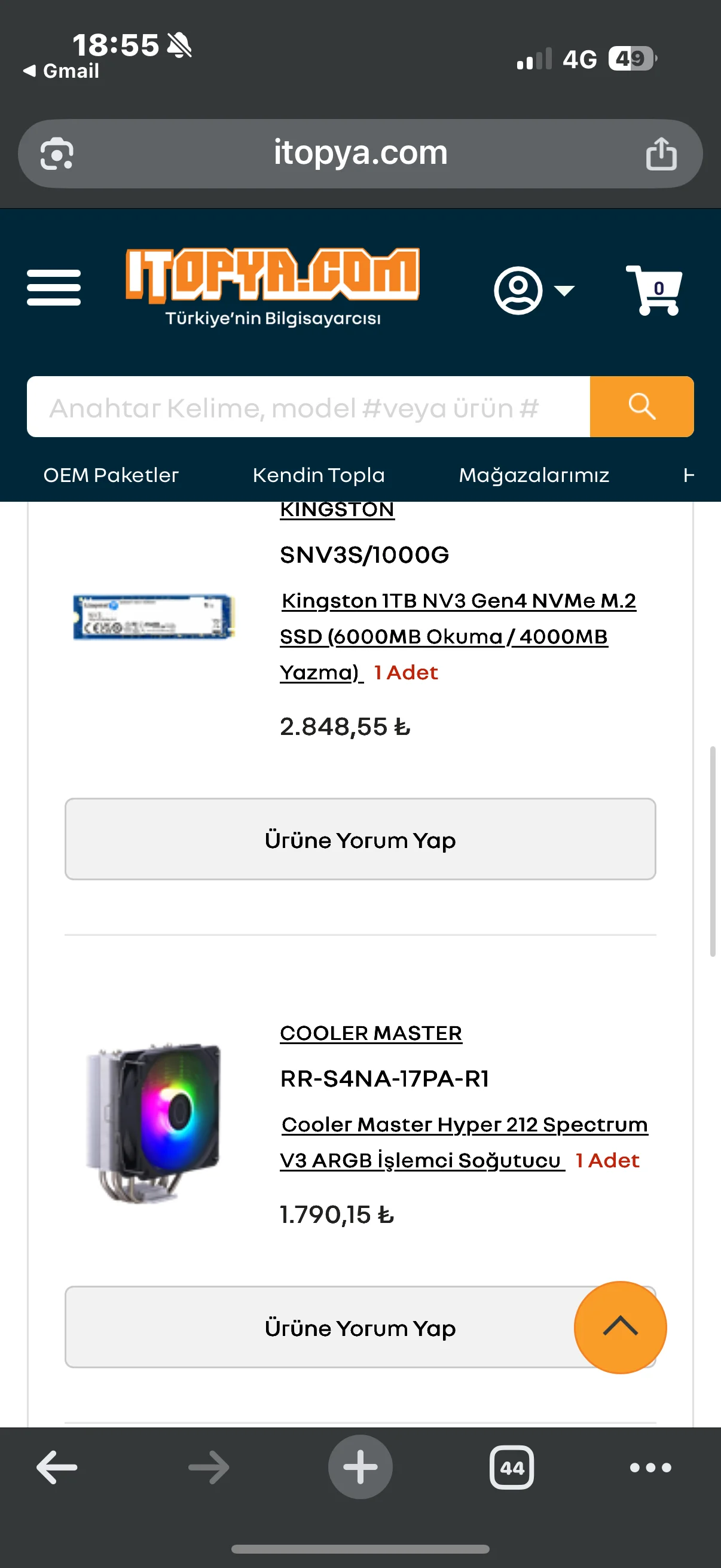The height and width of the screenshot is (1568, 721).
Task: Open the shopping cart
Action: pyautogui.click(x=655, y=289)
